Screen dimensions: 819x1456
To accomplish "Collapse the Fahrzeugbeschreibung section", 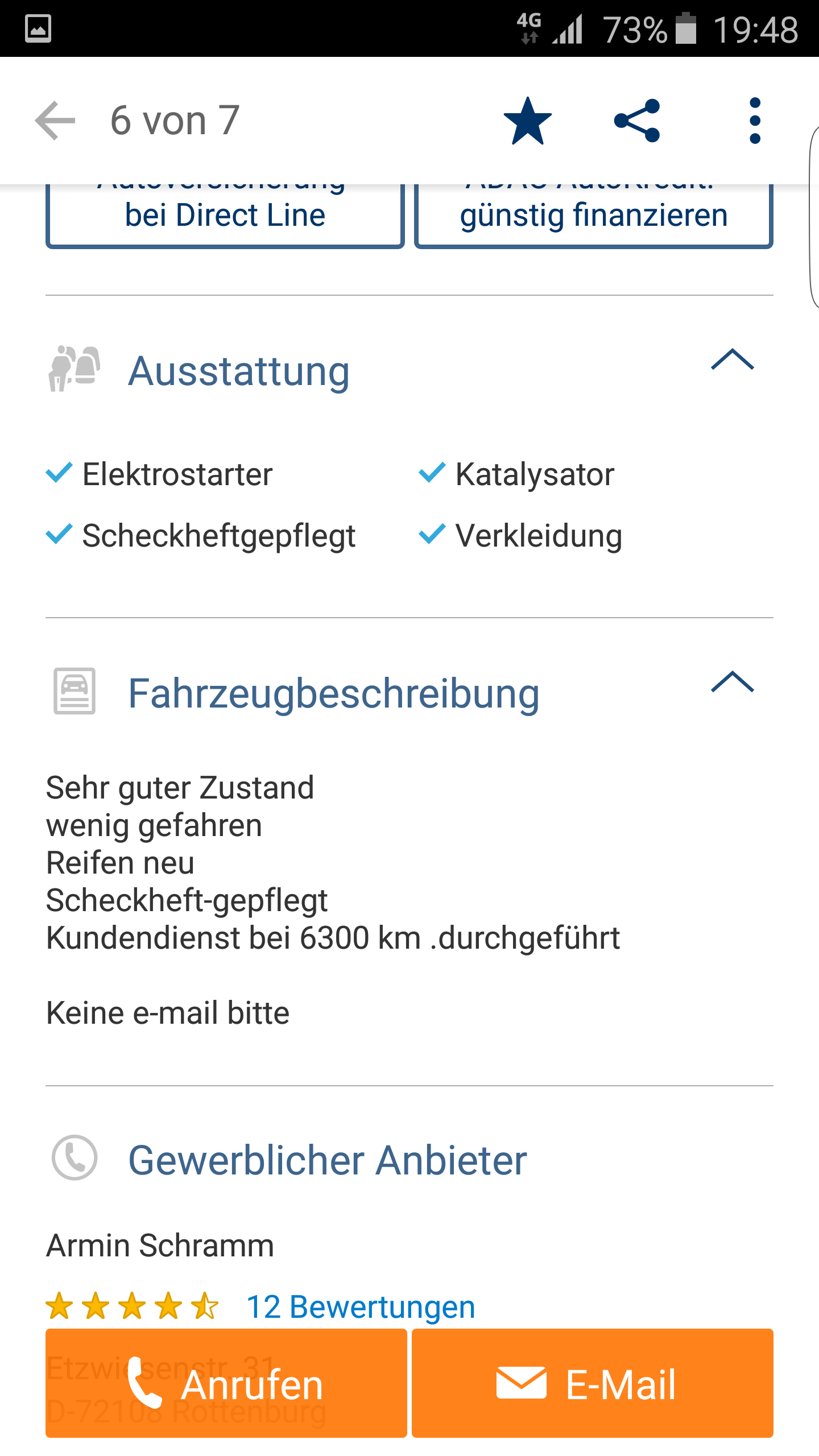I will pos(733,681).
